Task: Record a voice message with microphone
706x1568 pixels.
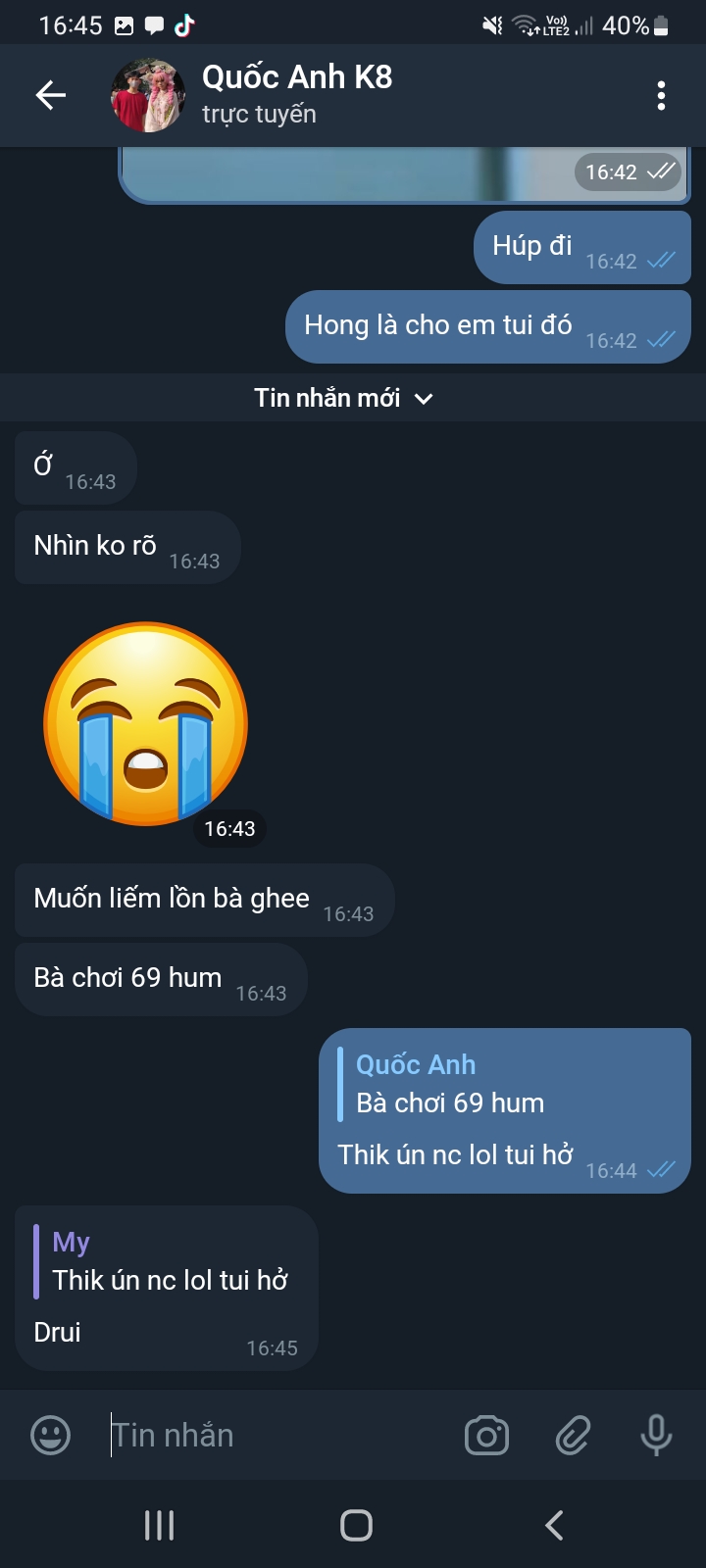Action: (656, 1436)
